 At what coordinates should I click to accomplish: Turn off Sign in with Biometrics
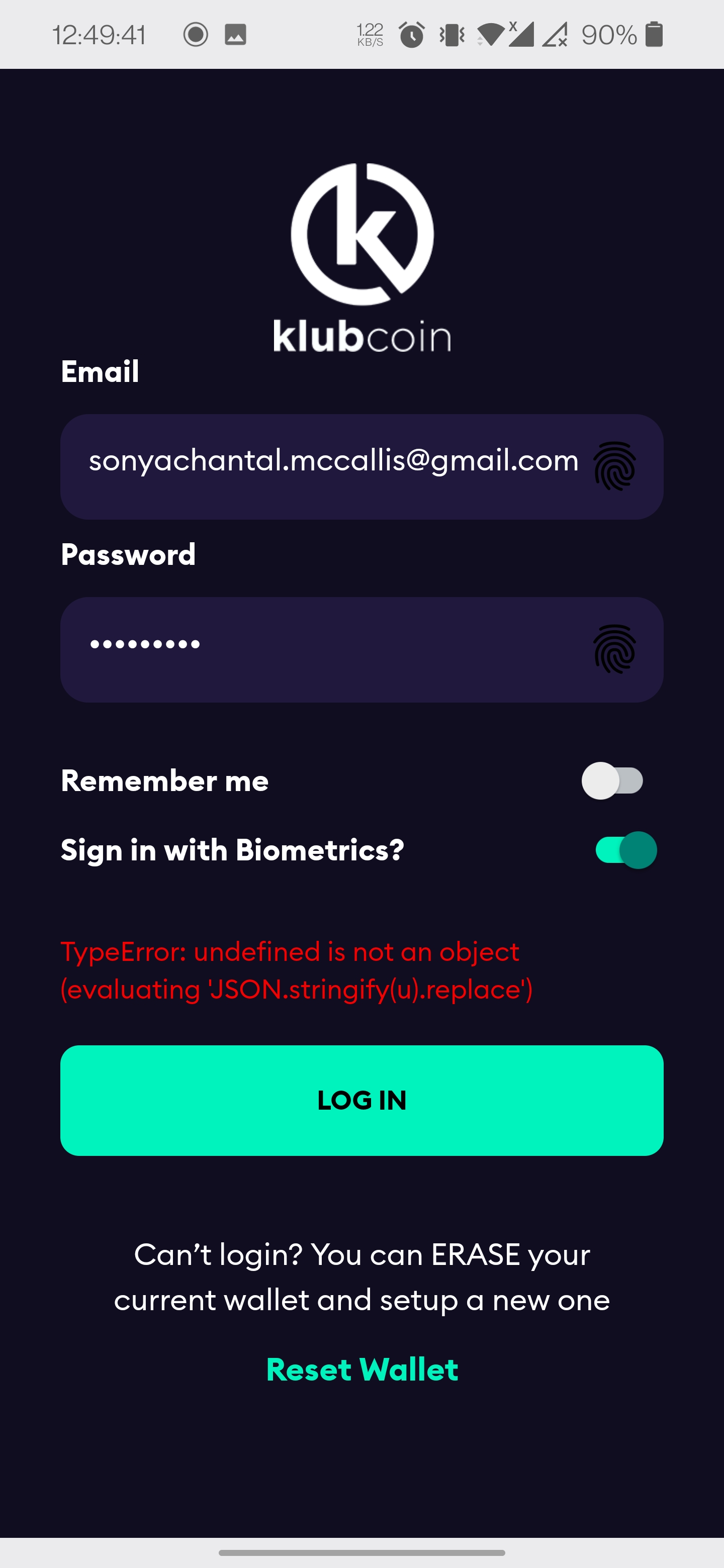626,850
